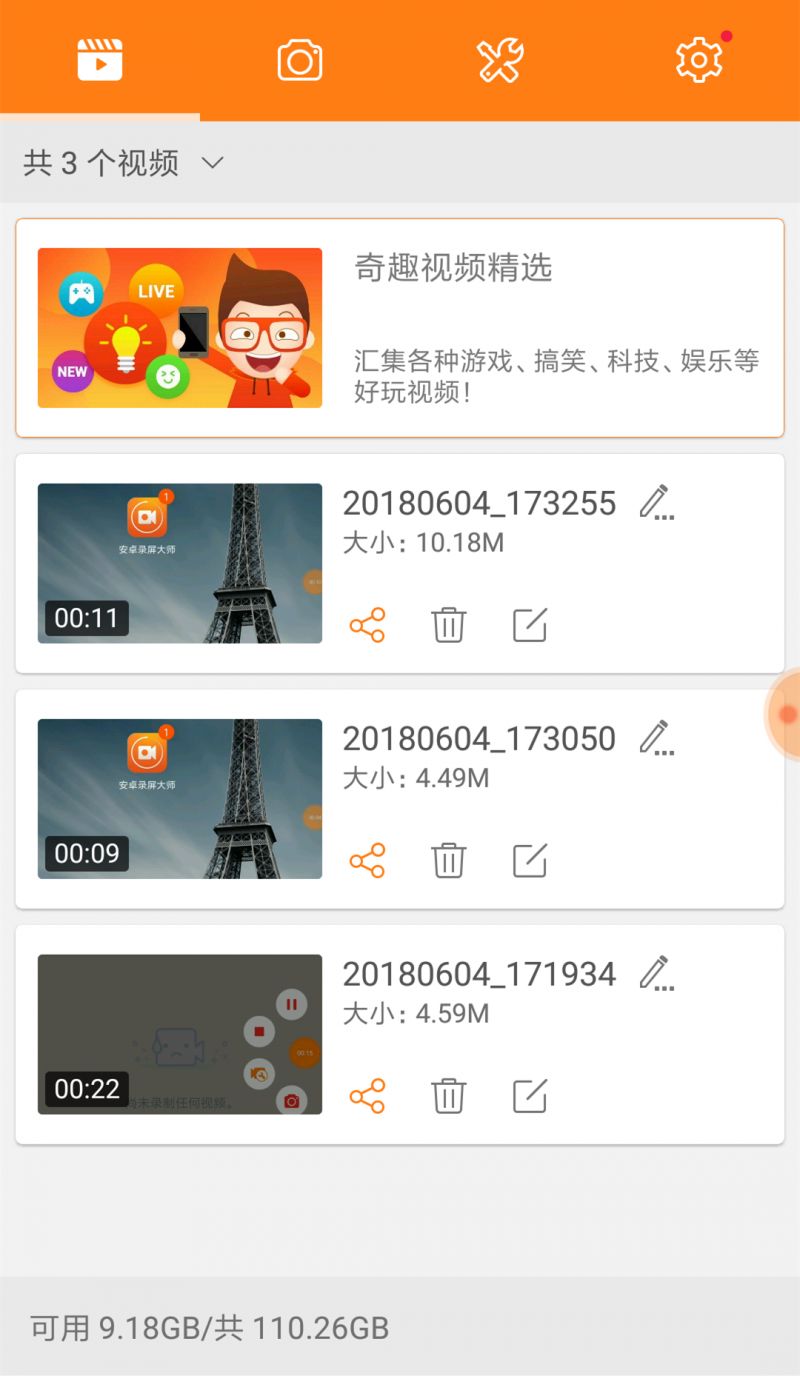Edit video 20180604_173255
Image resolution: width=800 pixels, height=1376 pixels.
(530, 624)
